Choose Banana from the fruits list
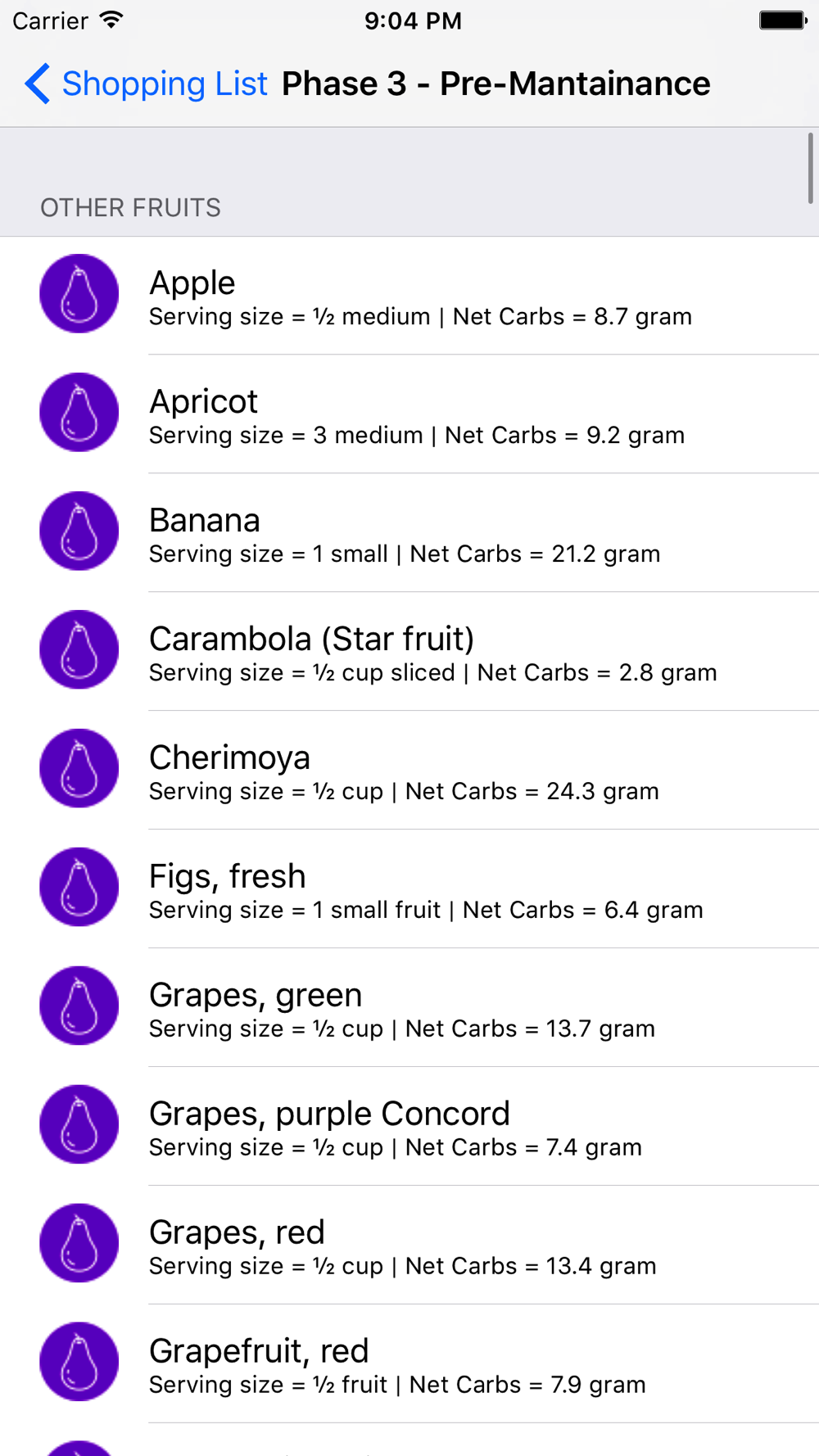This screenshot has width=819, height=1456. 409,533
